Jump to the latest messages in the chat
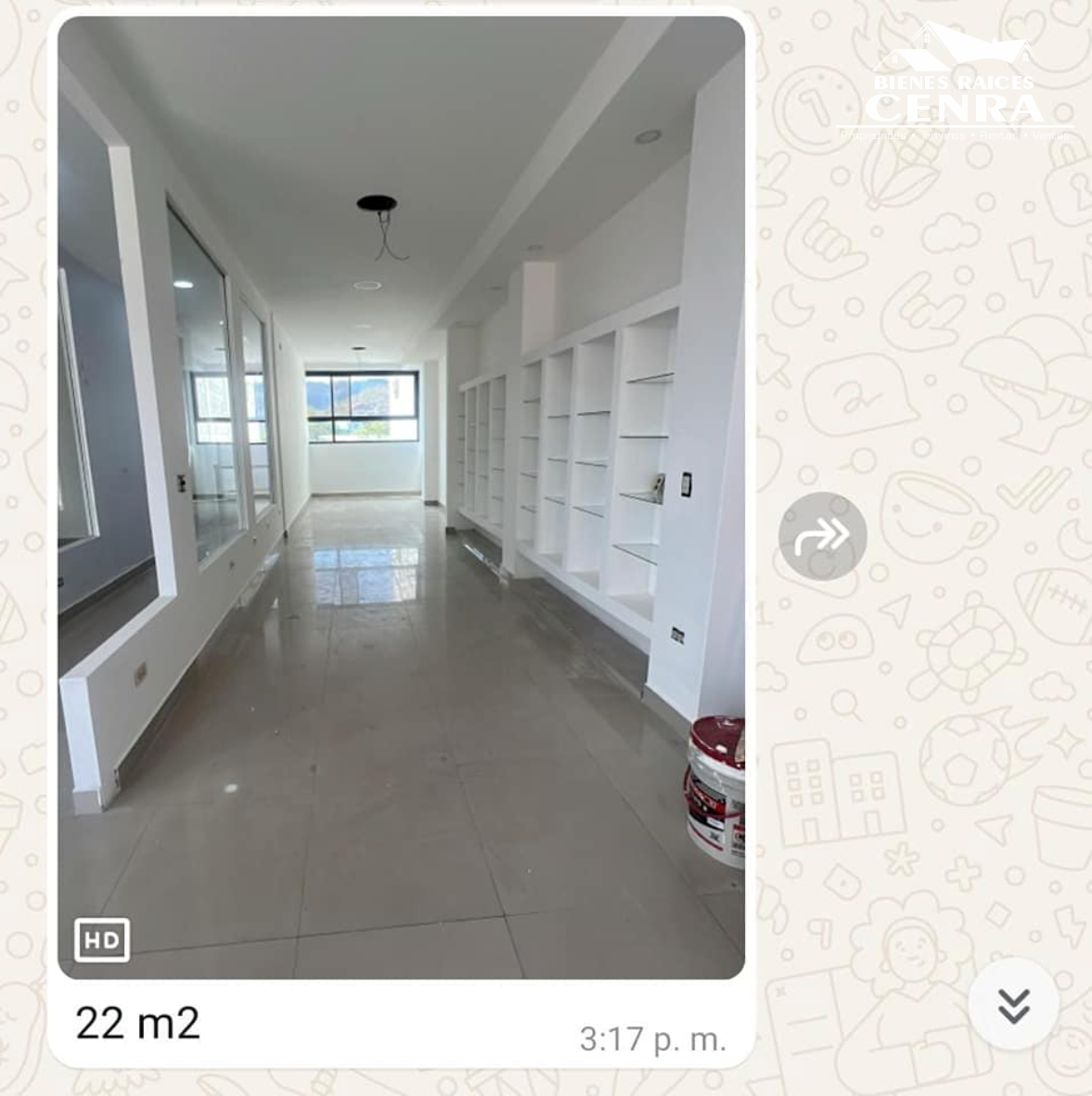The image size is (1092, 1096). (x=1013, y=1004)
